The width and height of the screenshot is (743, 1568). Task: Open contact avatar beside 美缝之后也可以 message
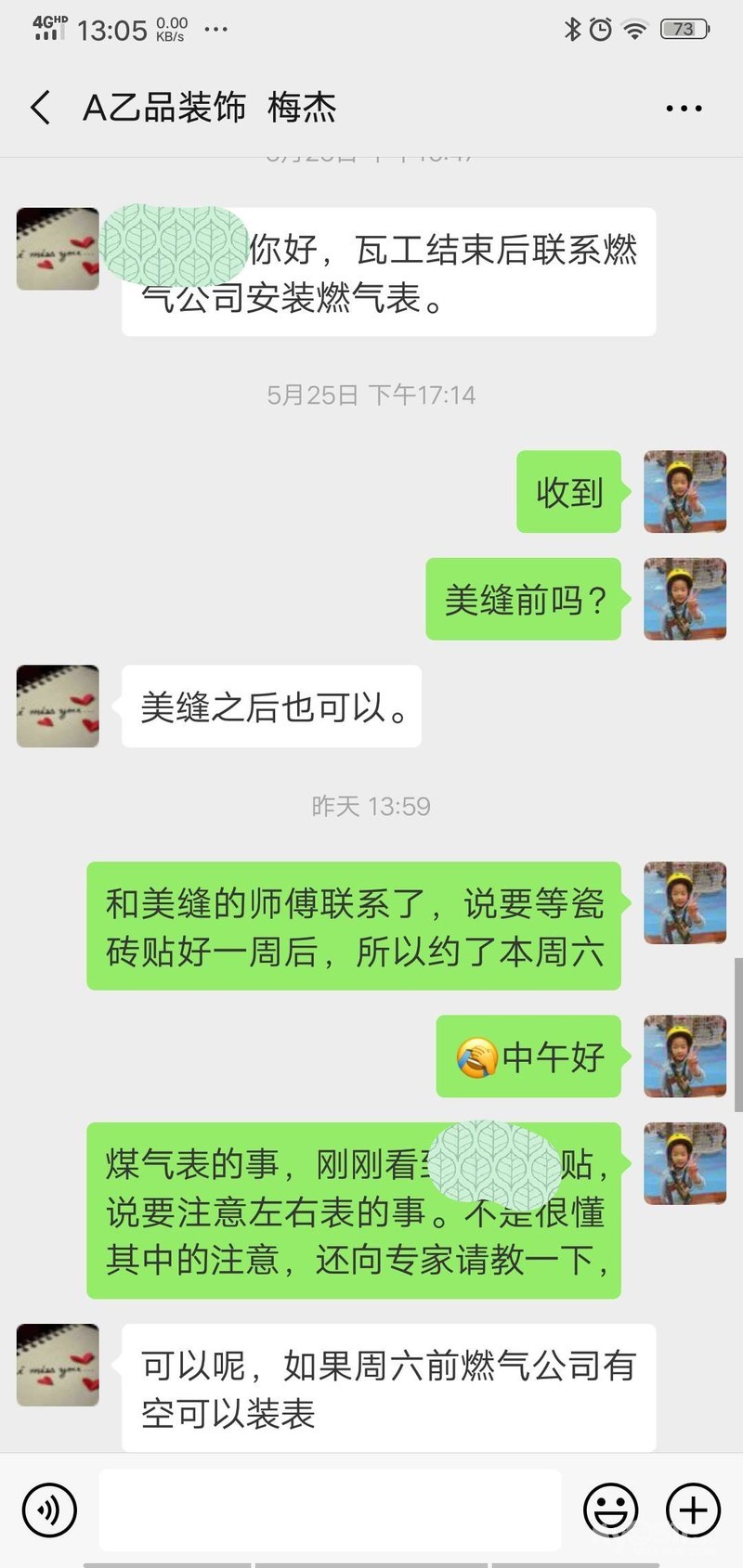click(58, 706)
